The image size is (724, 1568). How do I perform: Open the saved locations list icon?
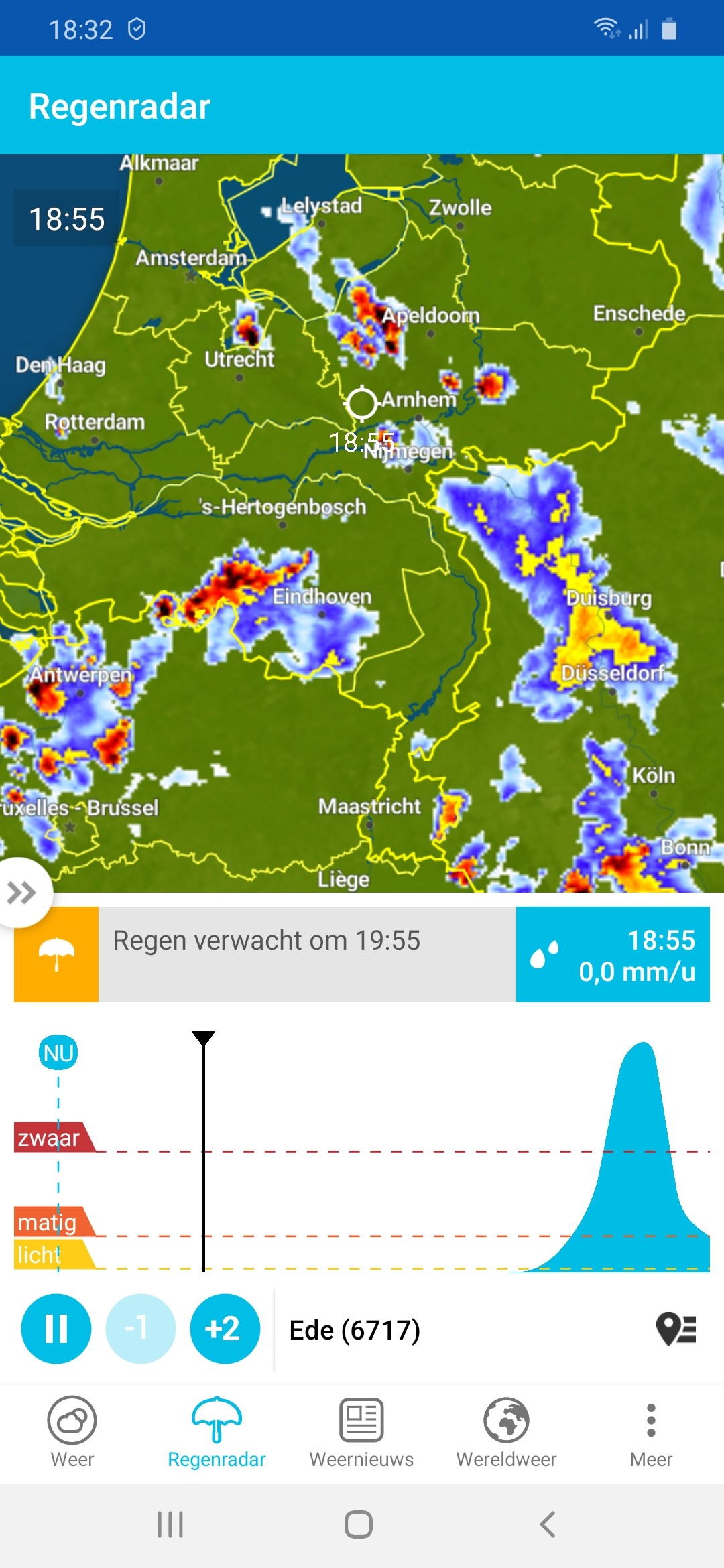(x=676, y=1329)
